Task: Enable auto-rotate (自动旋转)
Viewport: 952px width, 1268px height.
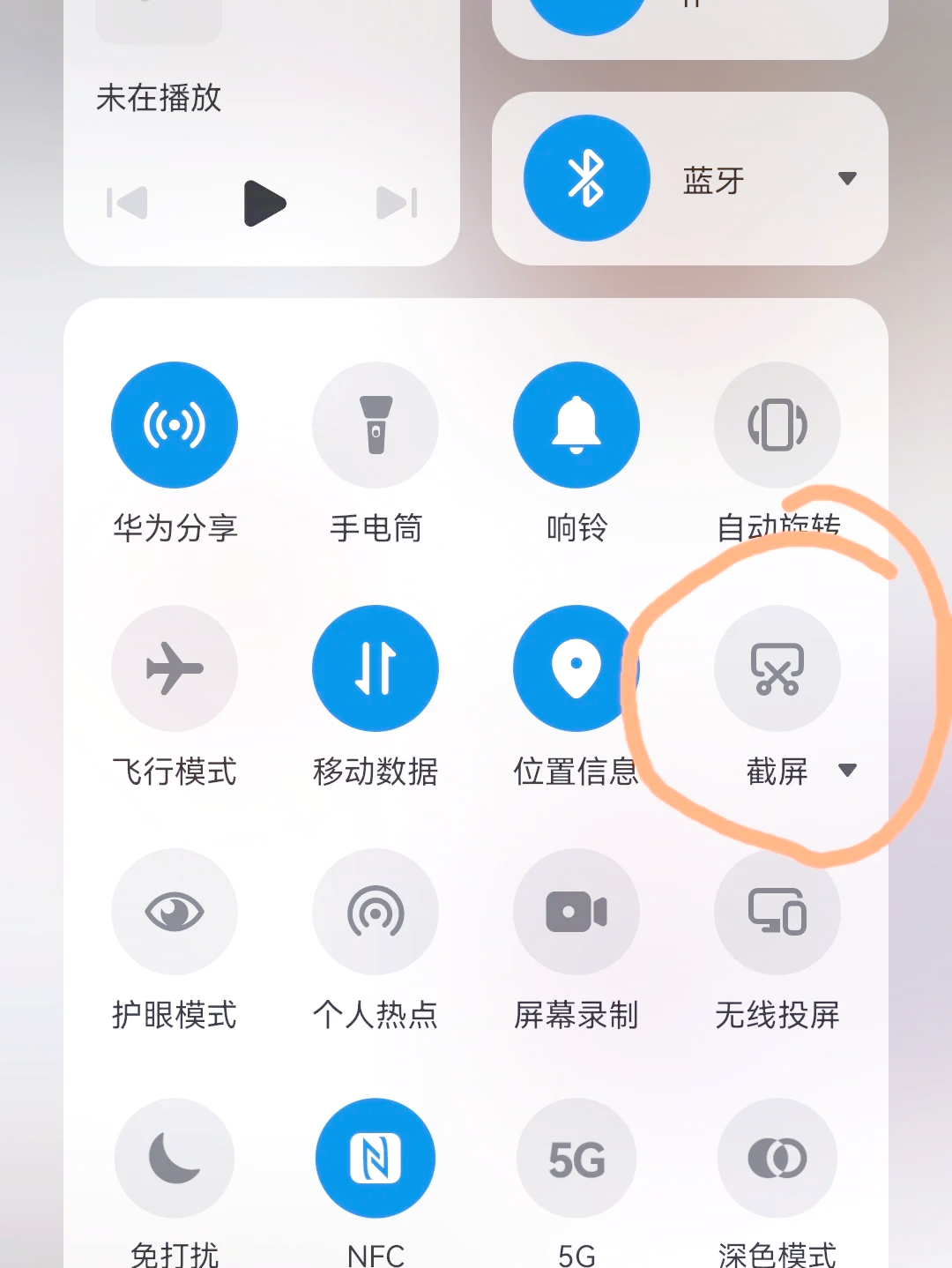Action: point(777,425)
